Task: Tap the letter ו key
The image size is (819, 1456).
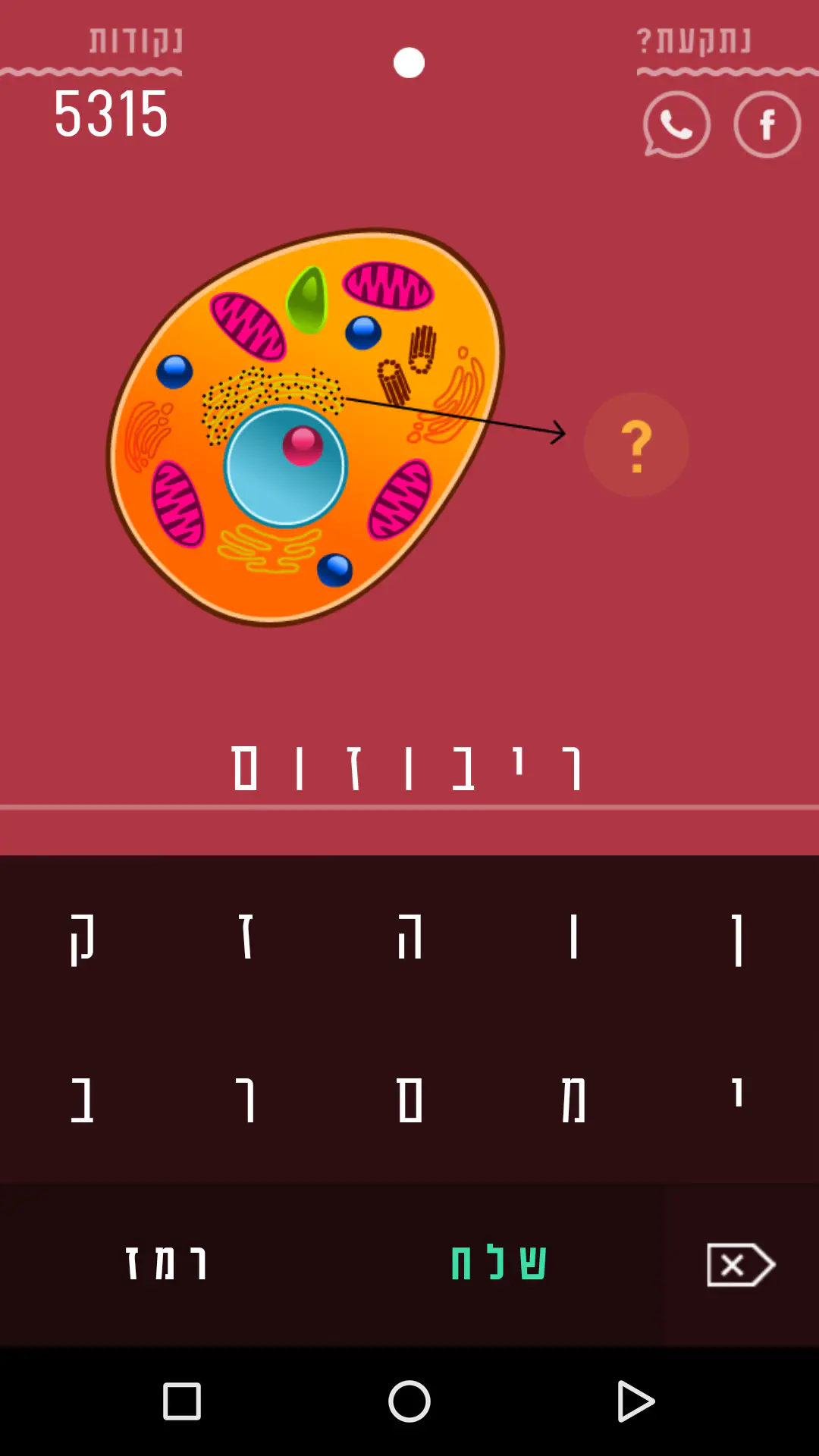Action: click(573, 937)
